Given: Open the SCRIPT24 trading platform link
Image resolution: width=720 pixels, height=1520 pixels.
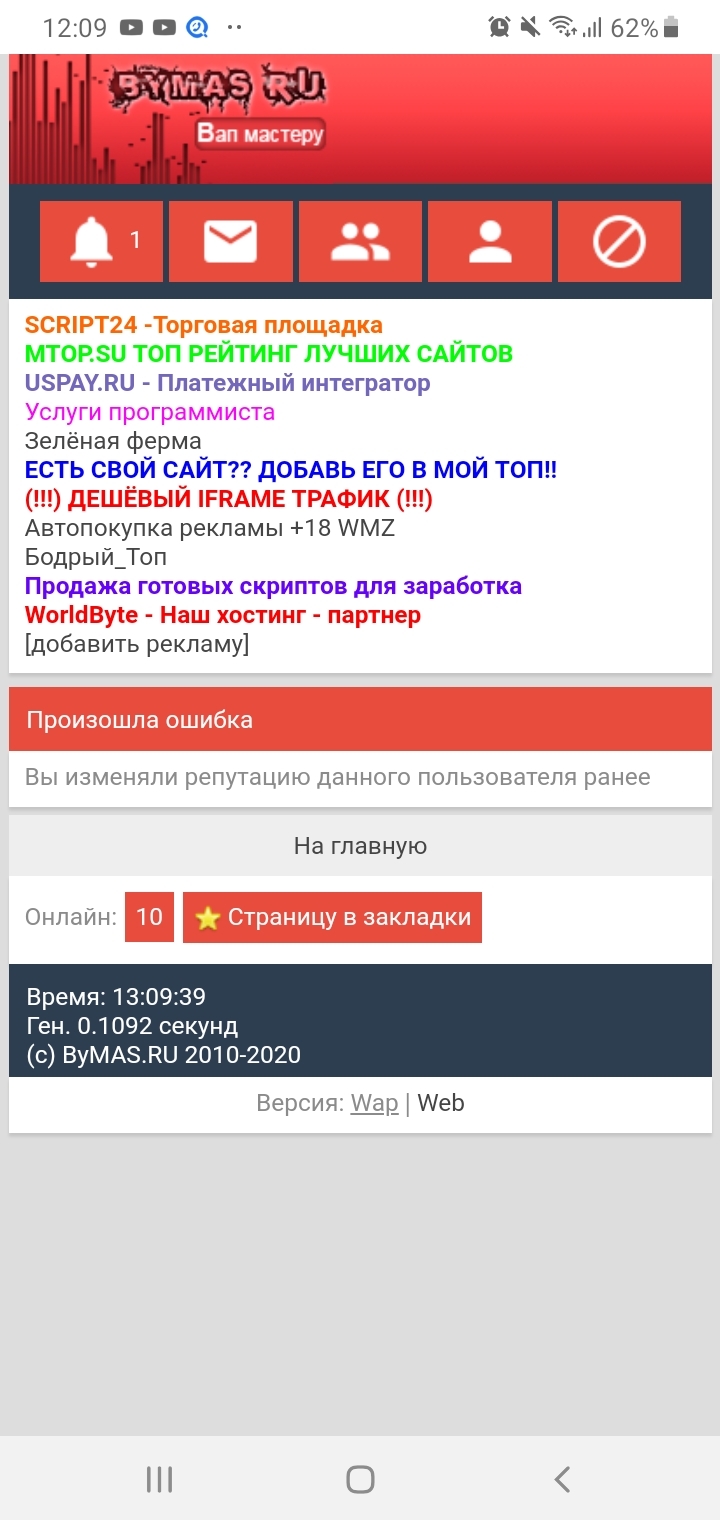Looking at the screenshot, I should pyautogui.click(x=204, y=325).
